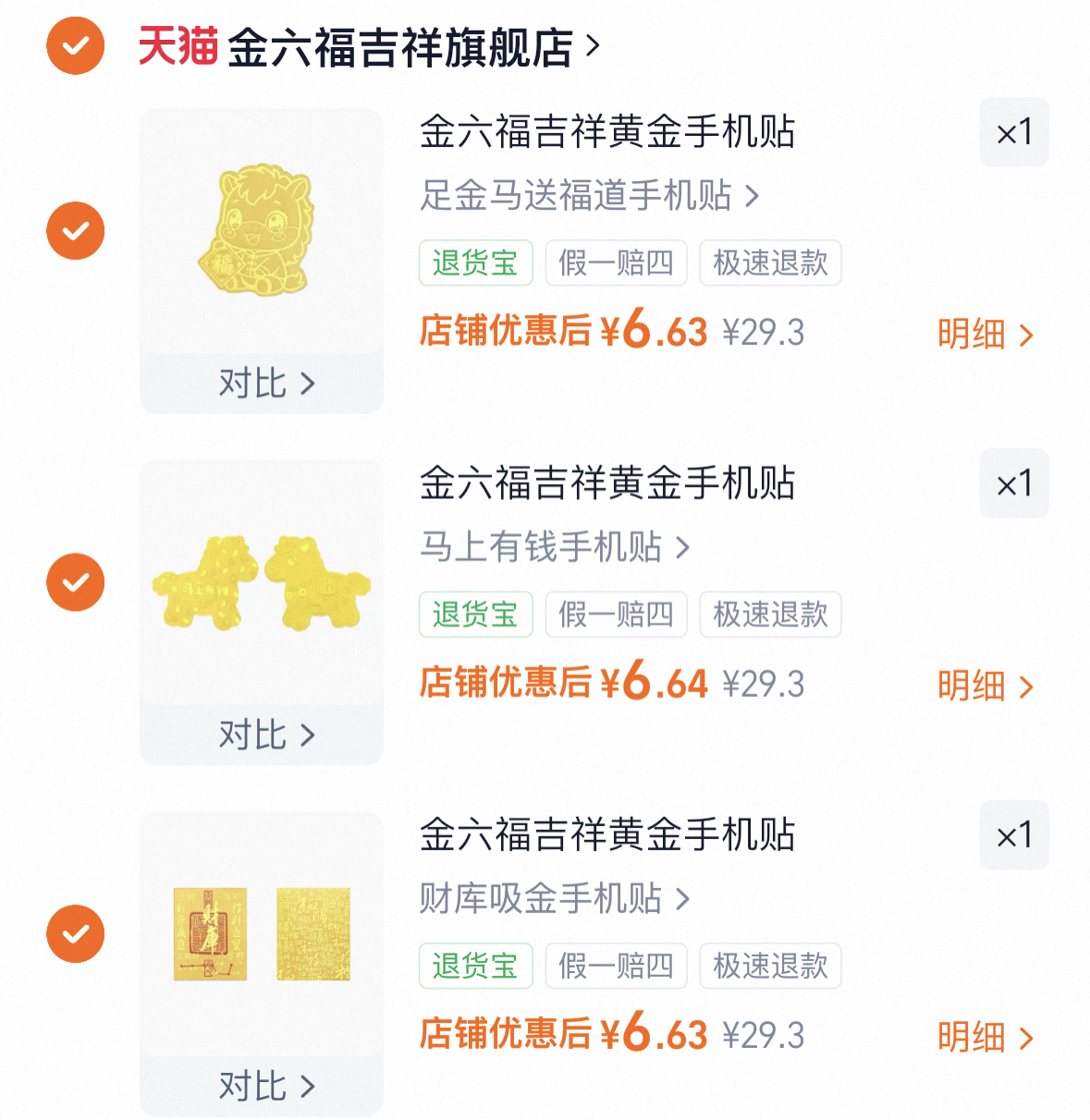Edit quantity ×1 of 马上有钱手机贴
1090x1120 pixels.
click(1014, 483)
